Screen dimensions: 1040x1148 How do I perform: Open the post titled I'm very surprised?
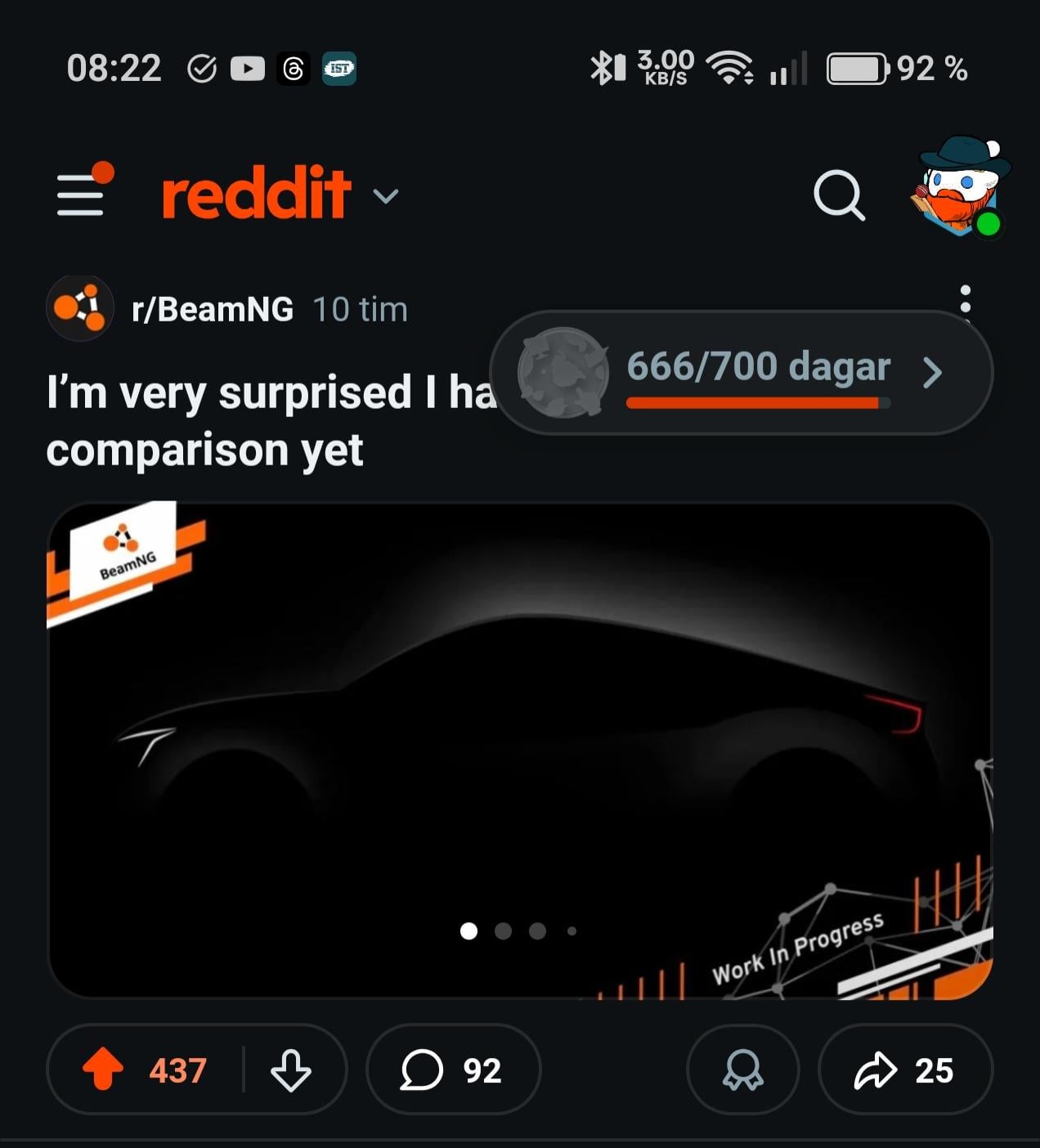(245, 421)
